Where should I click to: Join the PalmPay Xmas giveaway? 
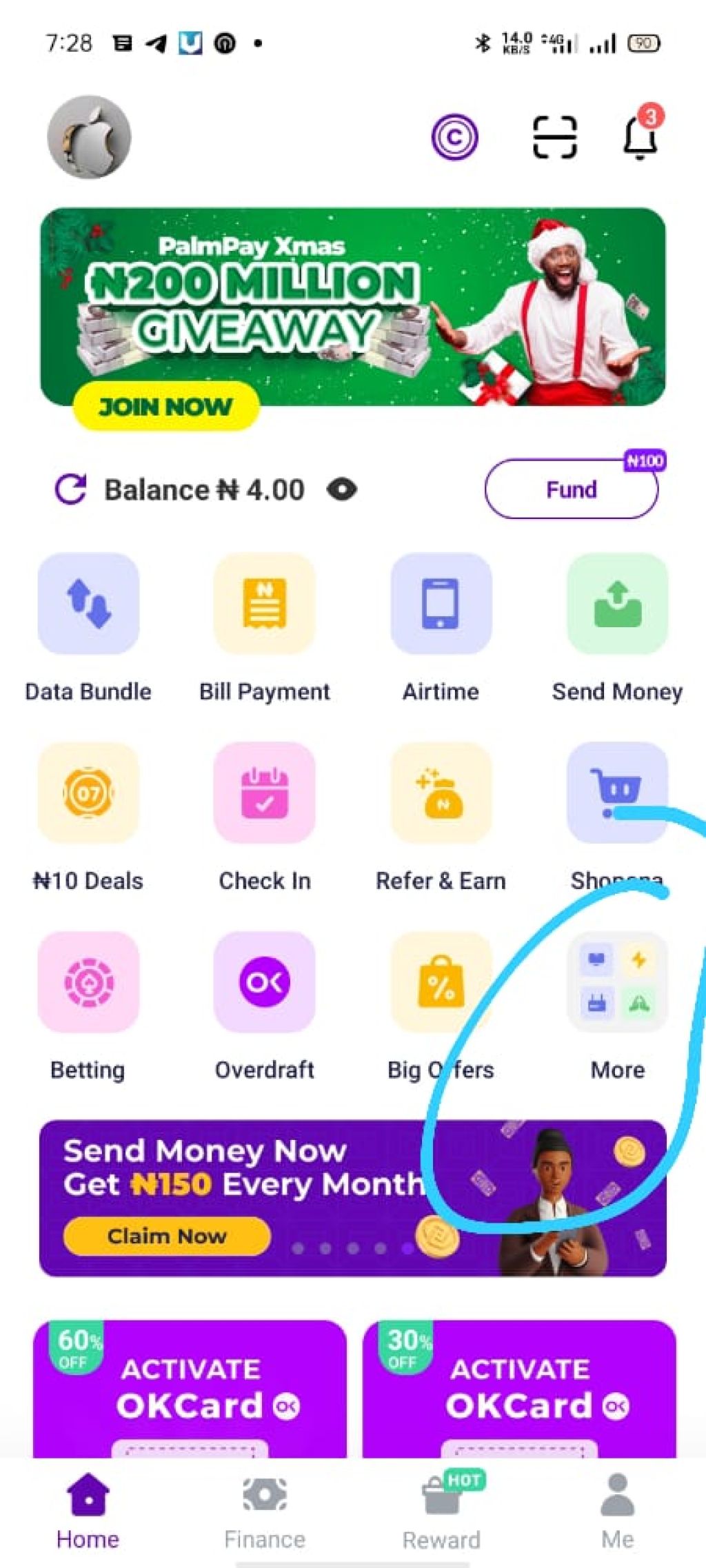tap(166, 407)
